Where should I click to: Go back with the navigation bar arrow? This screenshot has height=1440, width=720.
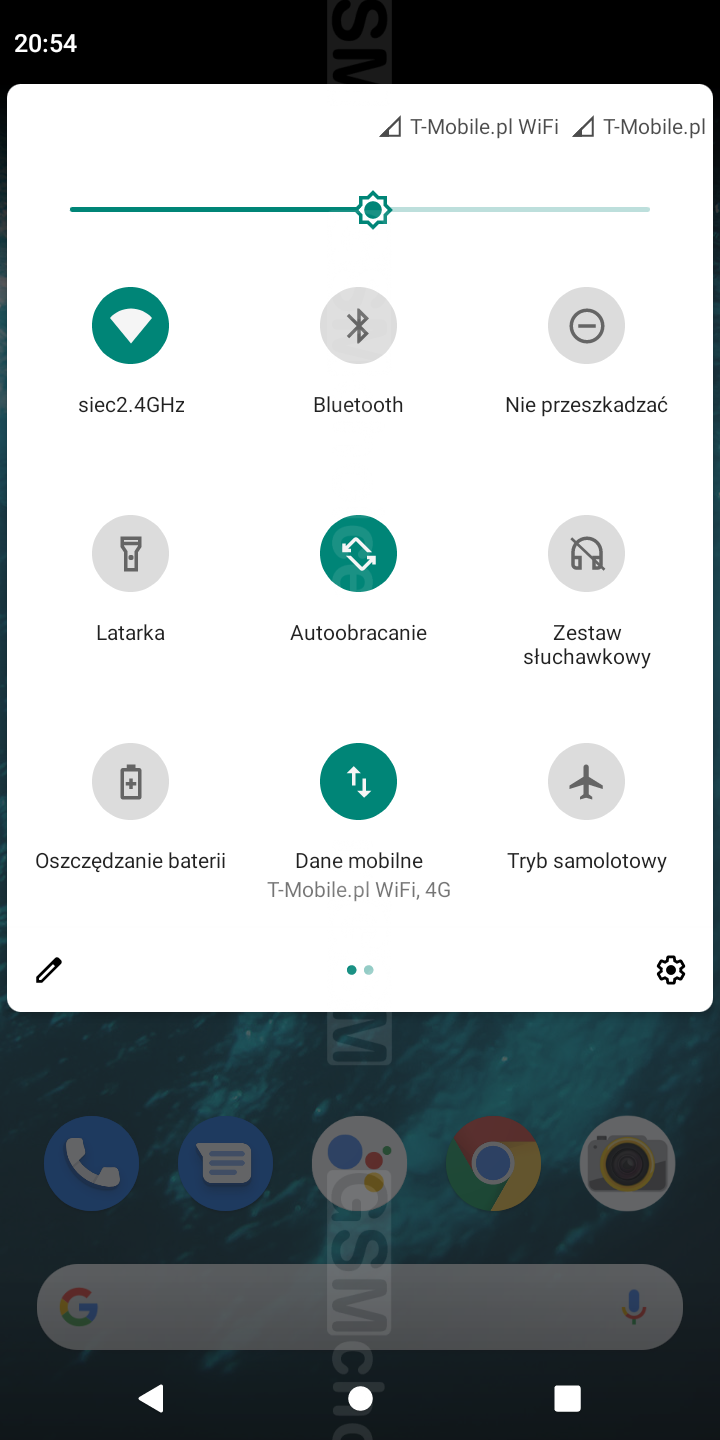tap(151, 1398)
